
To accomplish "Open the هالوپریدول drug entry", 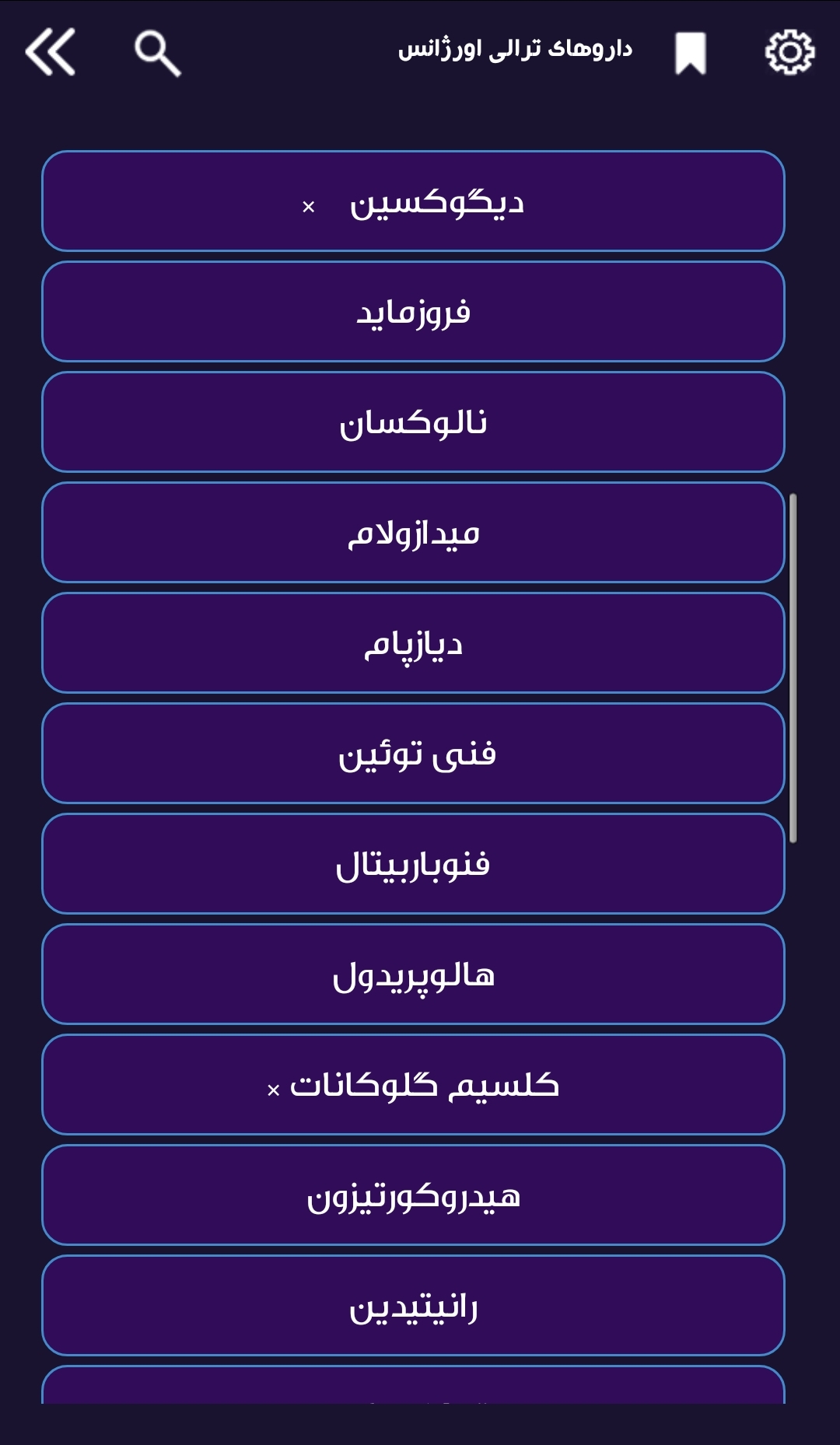I will click(x=412, y=974).
